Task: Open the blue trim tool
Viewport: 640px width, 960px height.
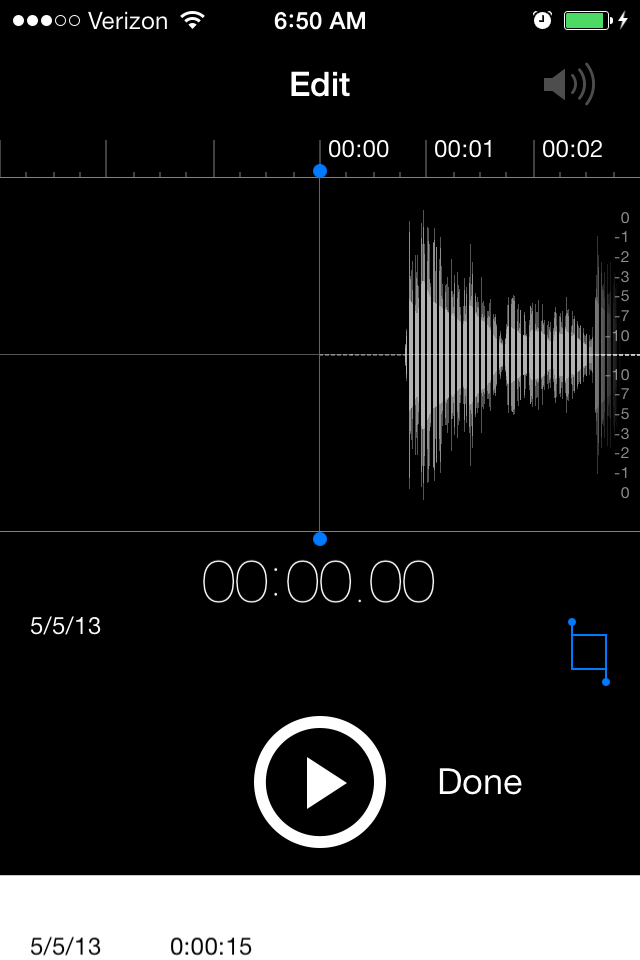Action: (x=589, y=652)
